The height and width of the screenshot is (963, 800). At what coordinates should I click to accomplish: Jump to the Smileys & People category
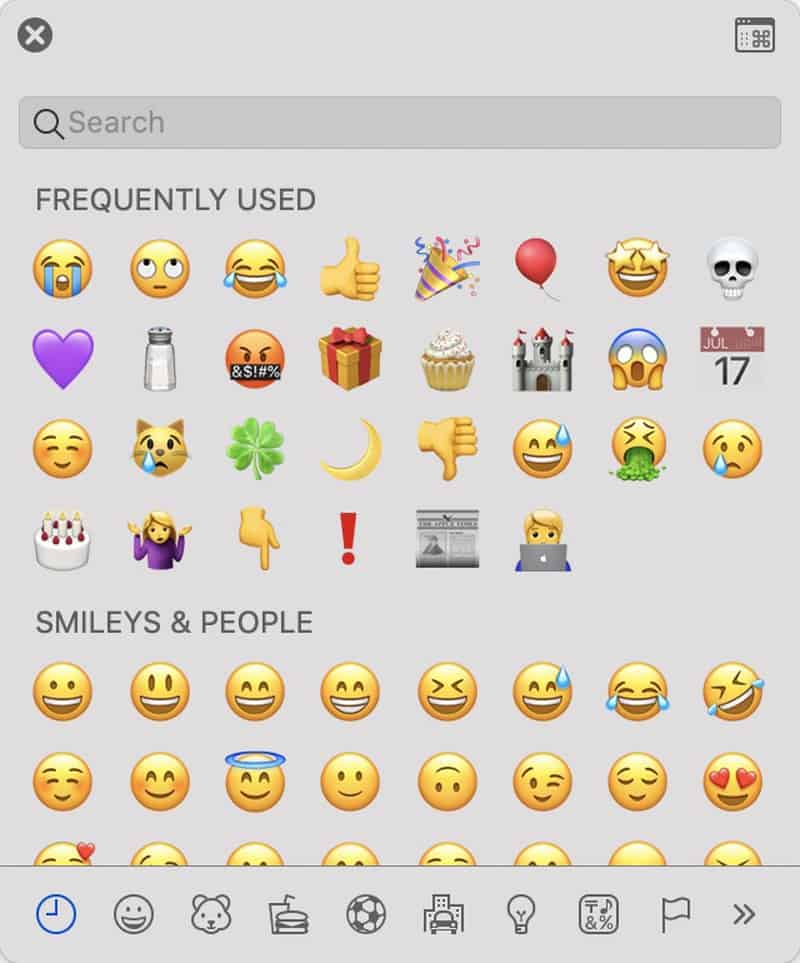(x=133, y=913)
